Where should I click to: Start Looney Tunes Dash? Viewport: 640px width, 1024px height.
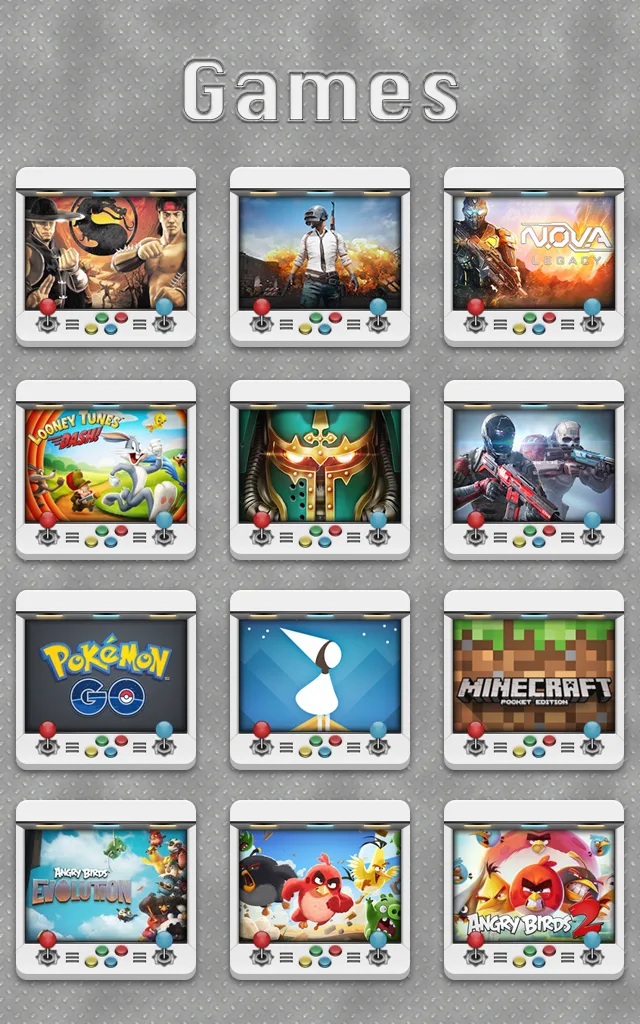click(x=106, y=464)
